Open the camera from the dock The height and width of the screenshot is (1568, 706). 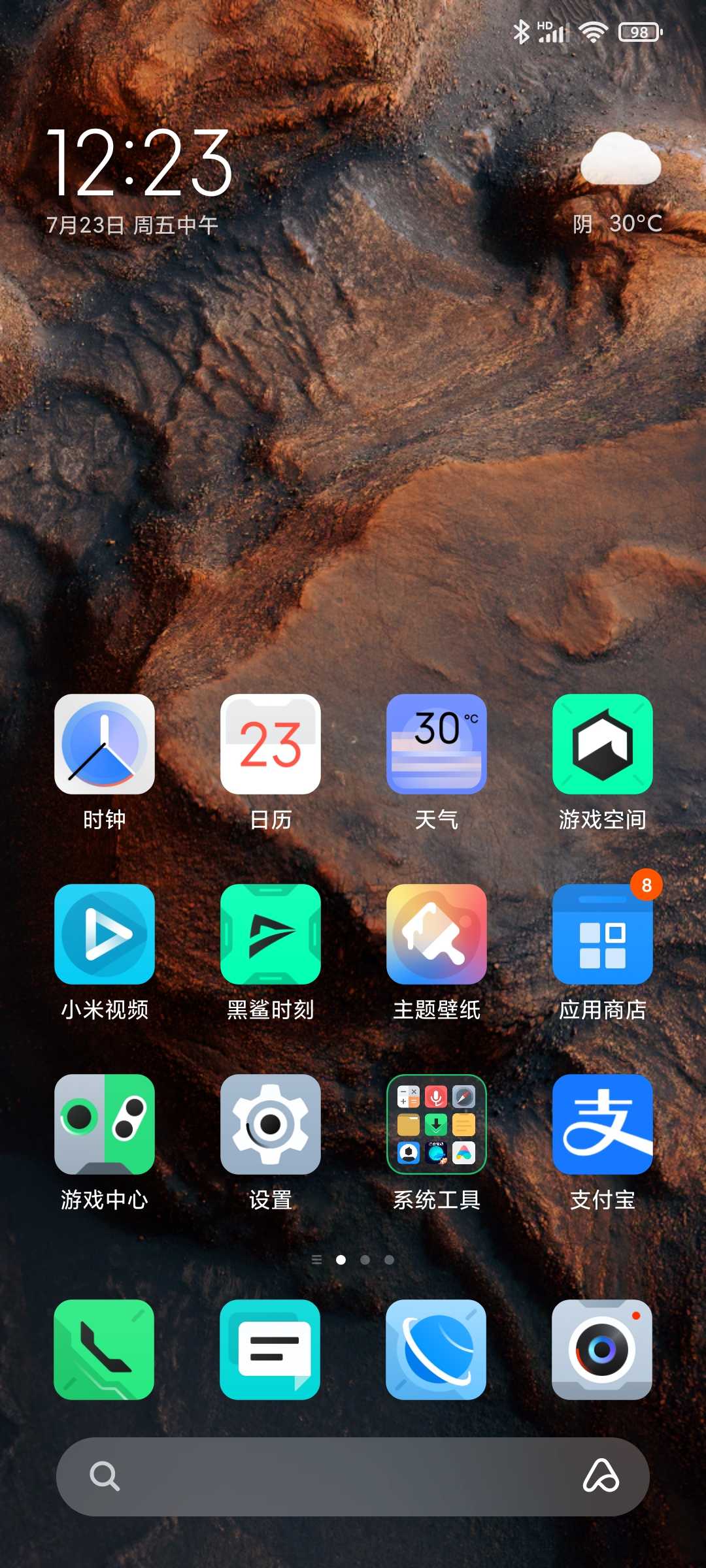tap(602, 1350)
